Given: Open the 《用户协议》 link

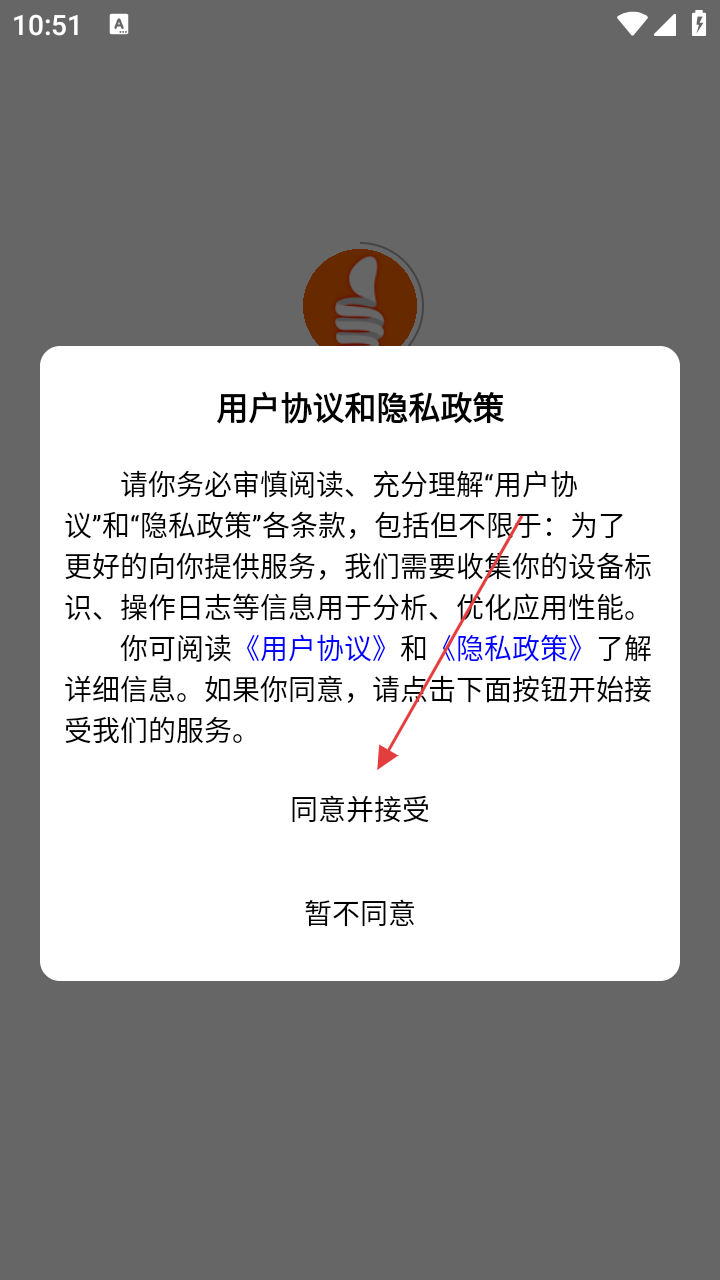Looking at the screenshot, I should (x=316, y=648).
